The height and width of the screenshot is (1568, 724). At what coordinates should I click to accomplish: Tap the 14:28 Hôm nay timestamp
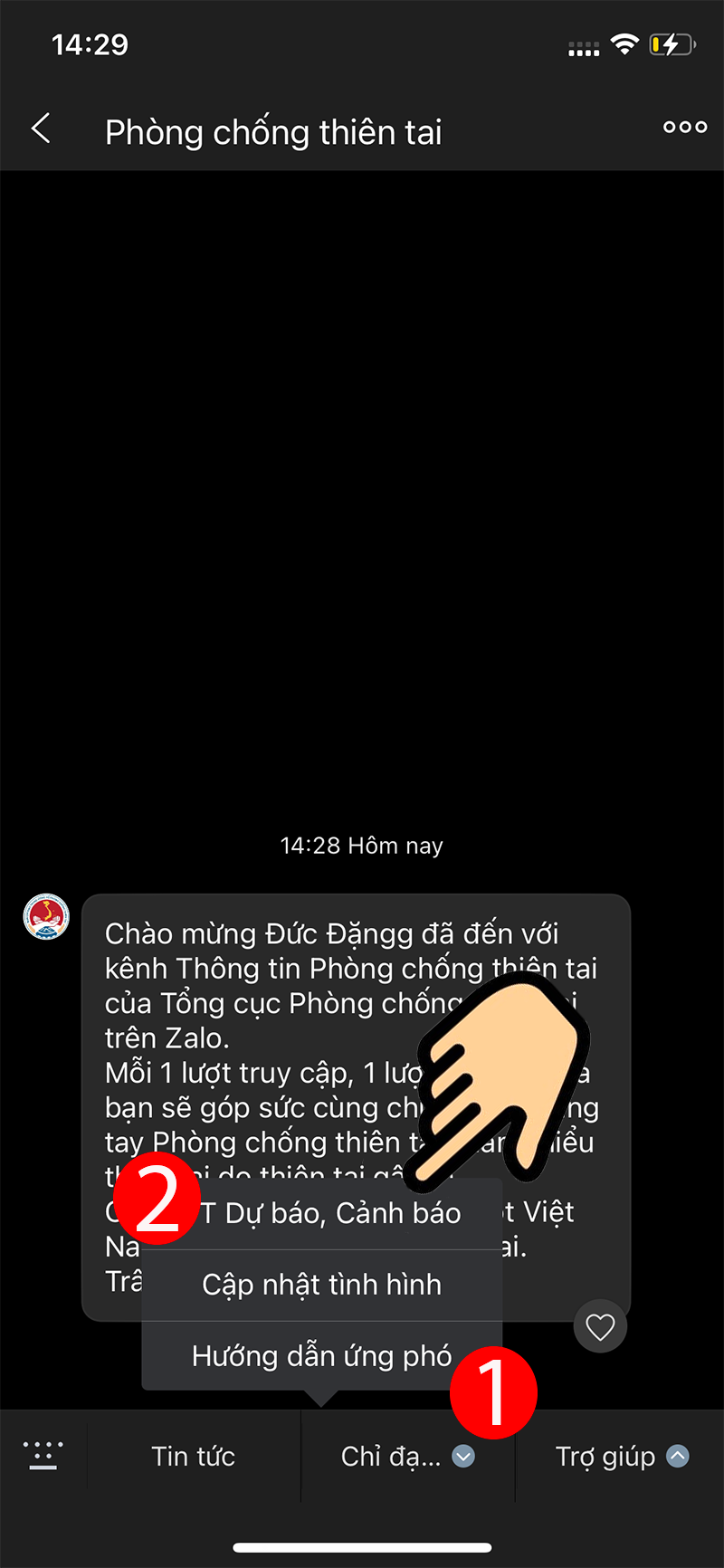361,845
